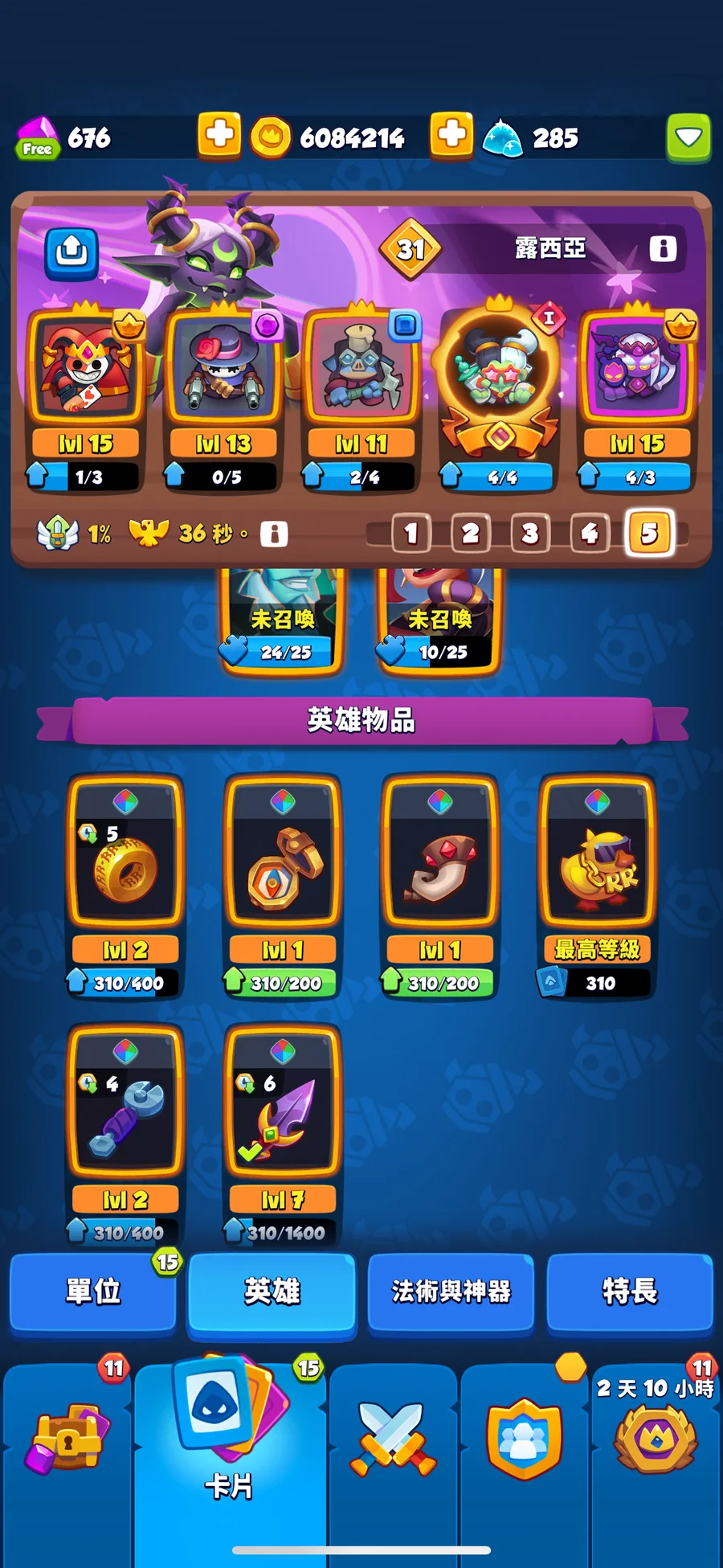723x1568 pixels.
Task: Share the deck with the blue share icon
Action: click(x=71, y=253)
